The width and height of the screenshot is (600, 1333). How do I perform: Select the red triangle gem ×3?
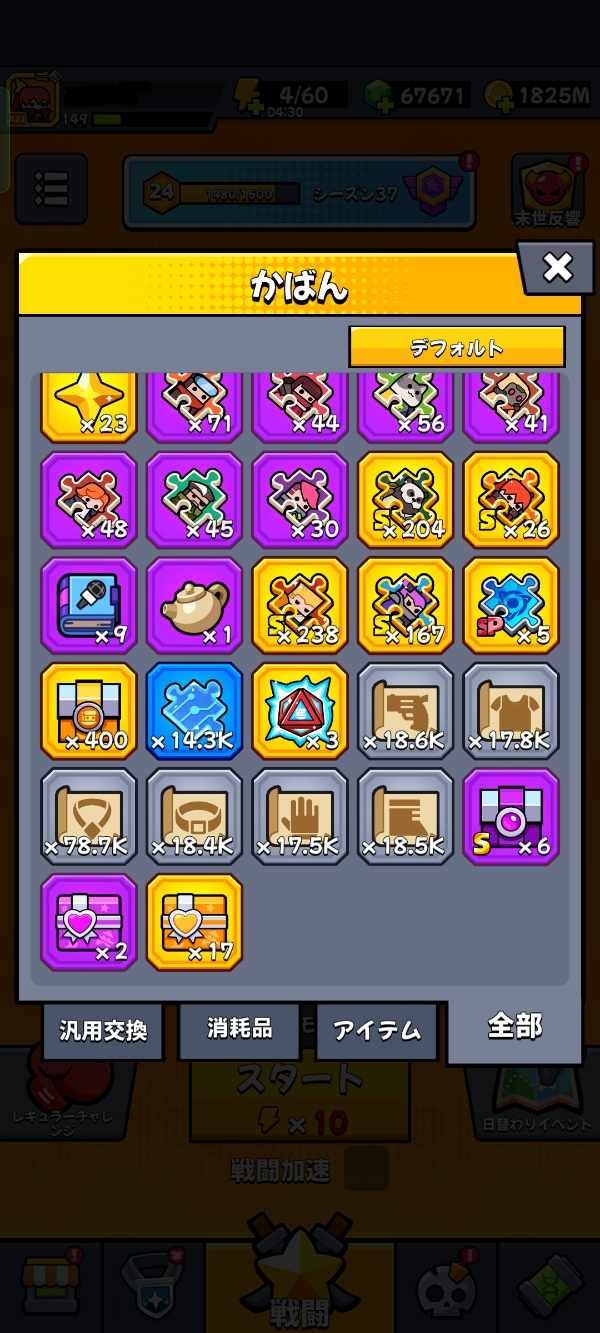pyautogui.click(x=301, y=711)
